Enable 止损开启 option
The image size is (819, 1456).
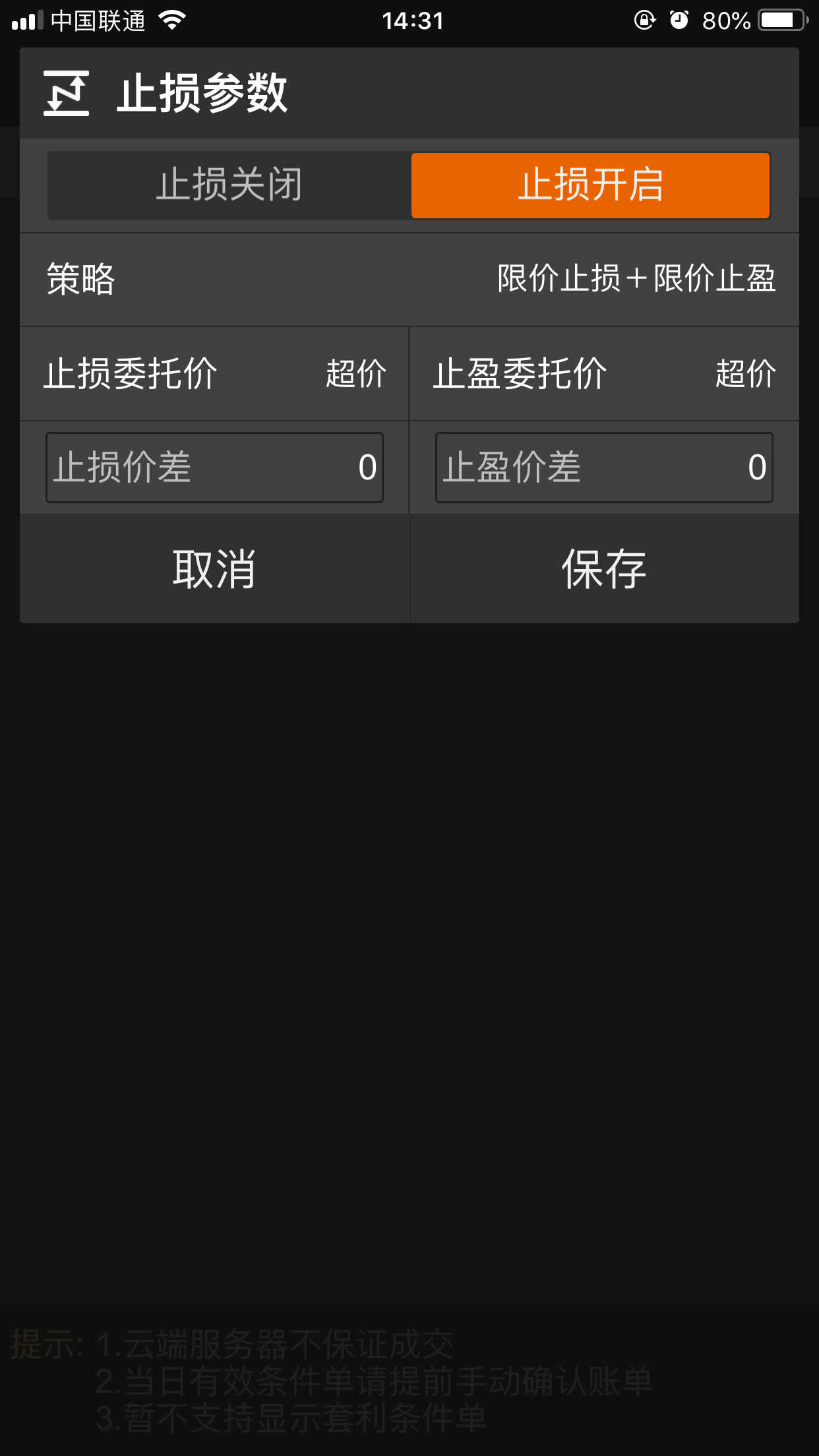coord(591,185)
